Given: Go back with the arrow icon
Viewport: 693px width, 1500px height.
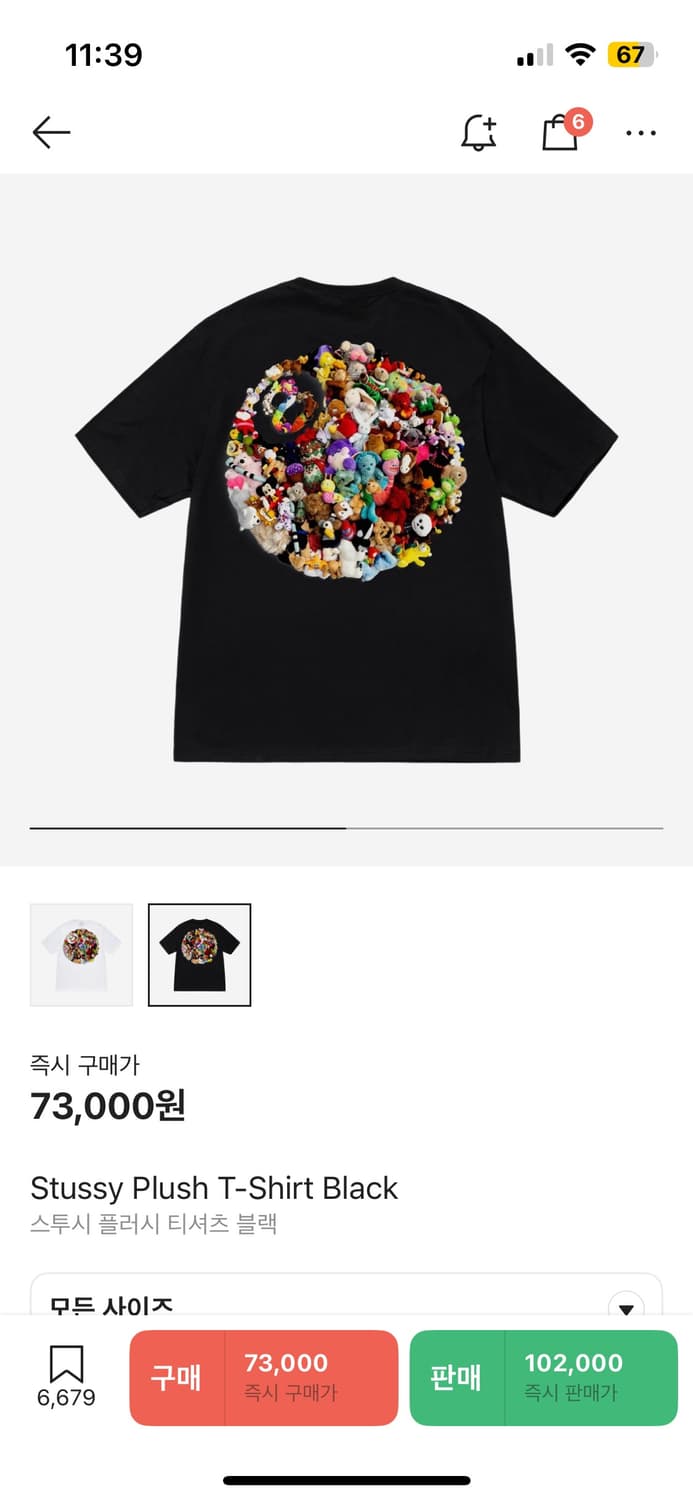Looking at the screenshot, I should point(51,132).
